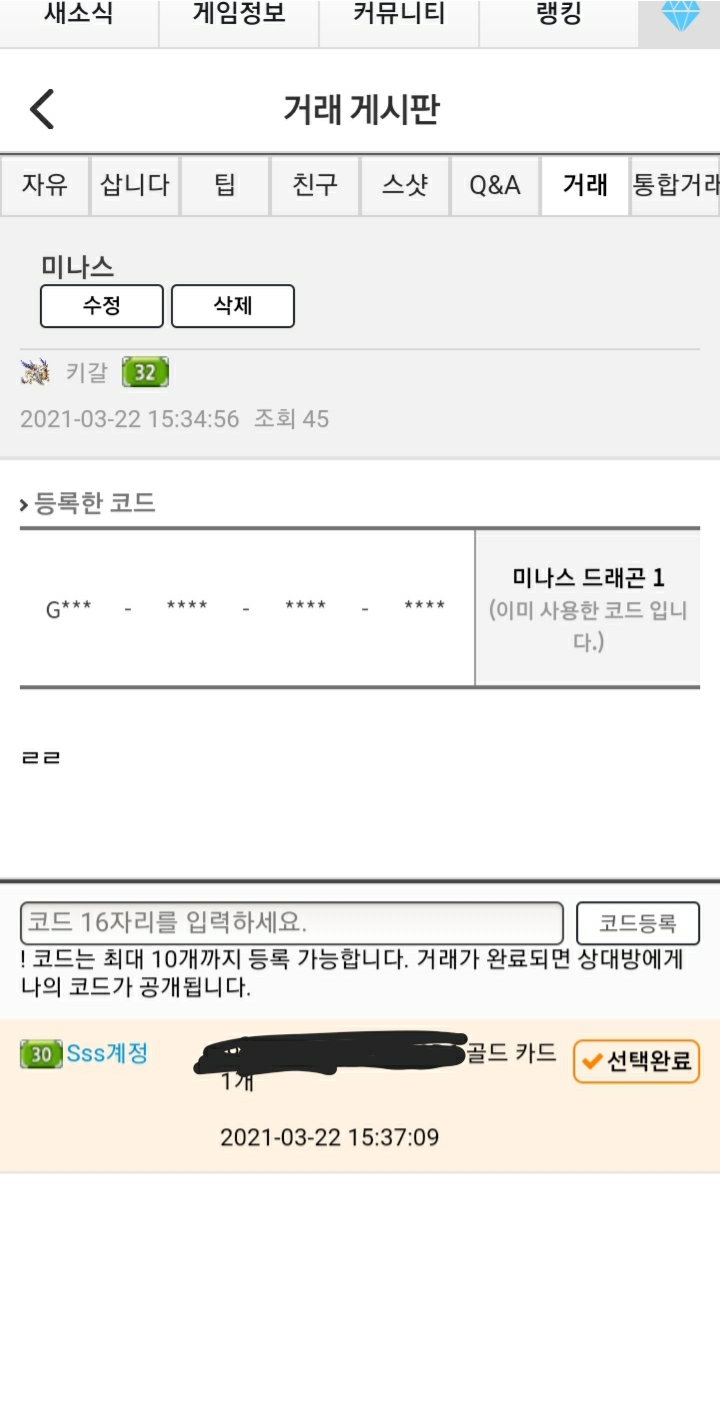Open Sss계정 user profile
This screenshot has width=720, height=1403.
[x=106, y=1053]
